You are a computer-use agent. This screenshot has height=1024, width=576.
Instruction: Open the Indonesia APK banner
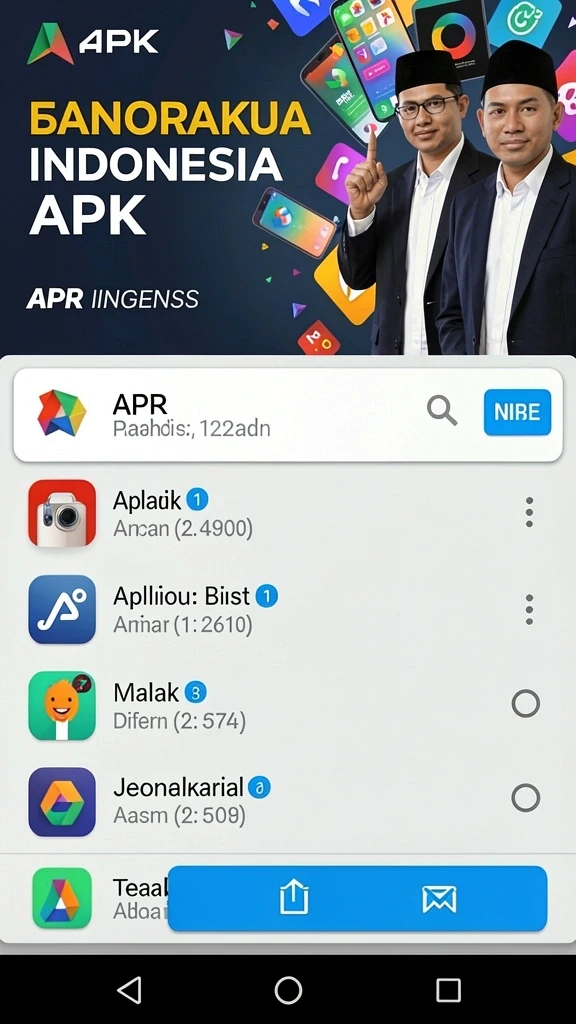coord(288,177)
